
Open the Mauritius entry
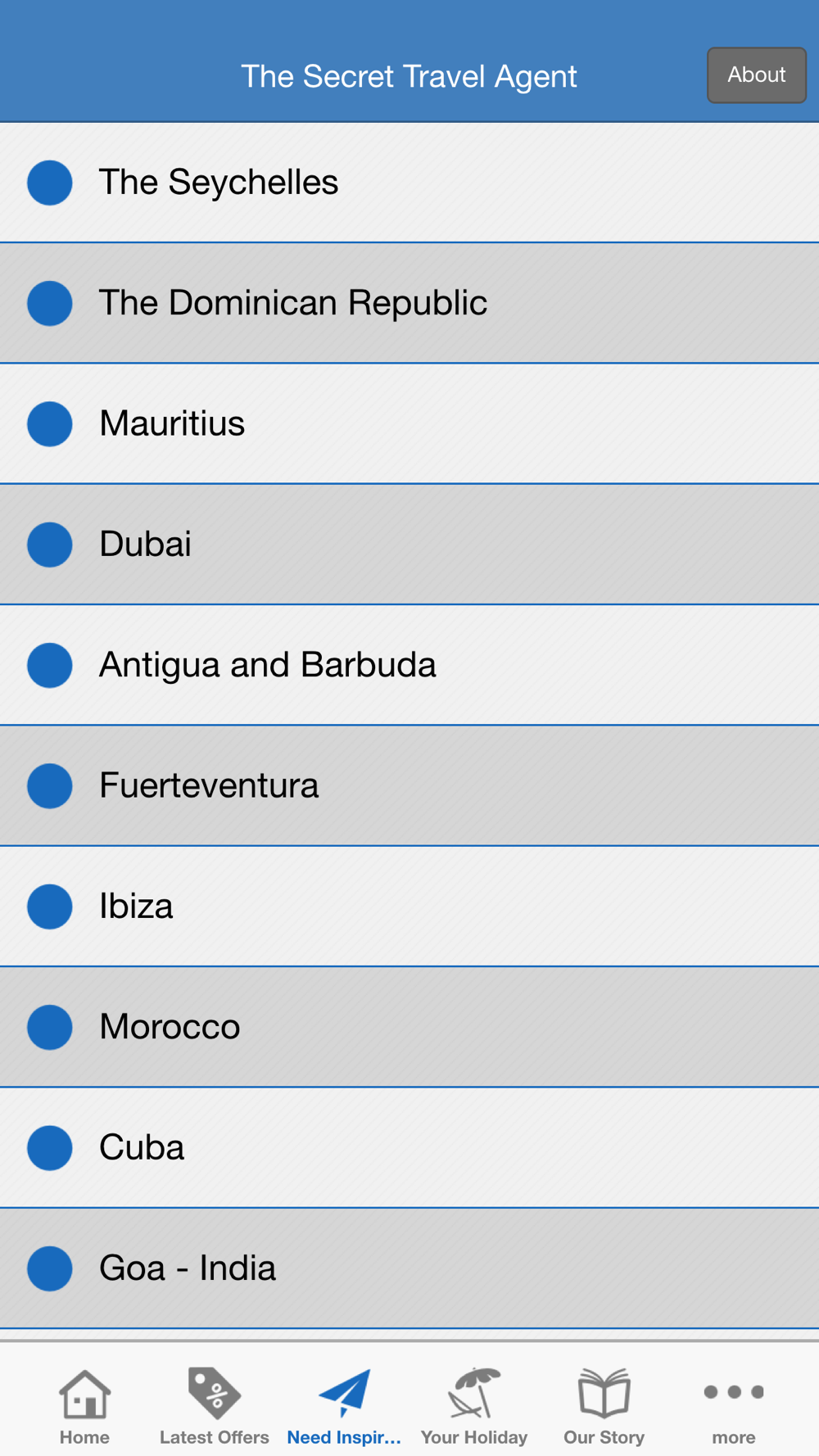[409, 423]
